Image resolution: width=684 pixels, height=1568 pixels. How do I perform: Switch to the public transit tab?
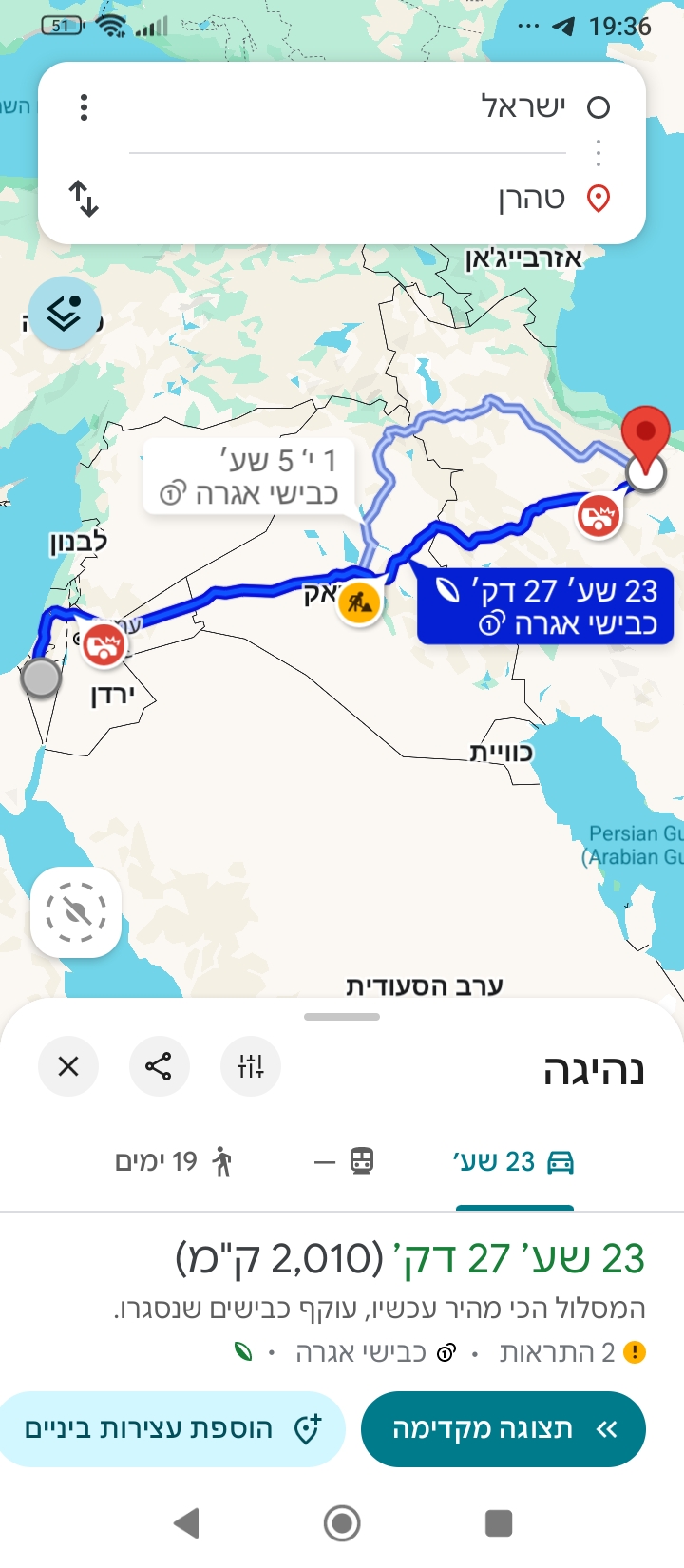pos(344,1161)
